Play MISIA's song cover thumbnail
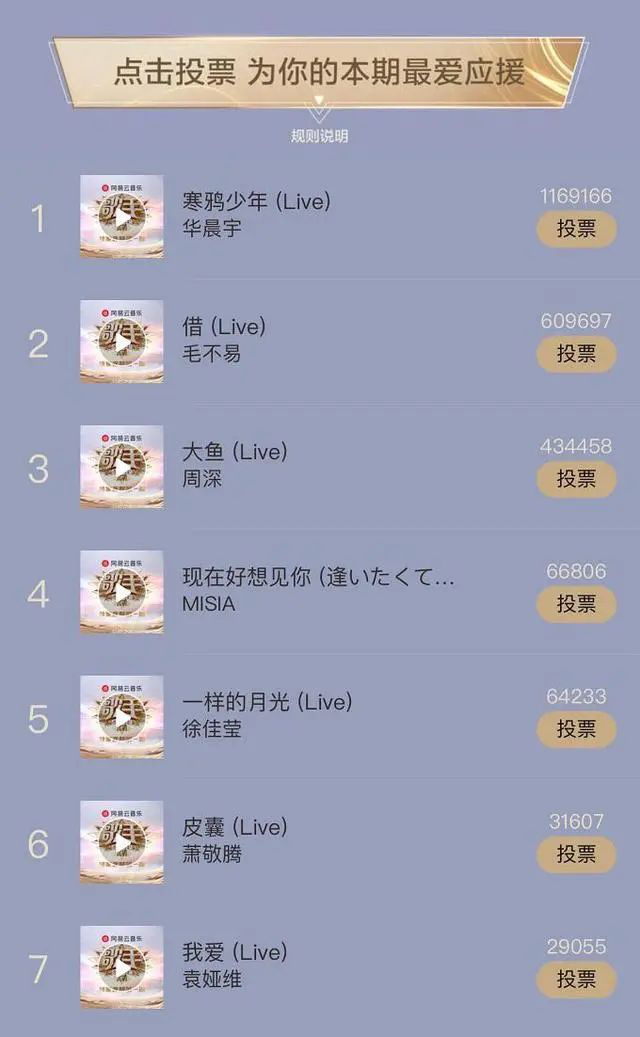 point(122,592)
